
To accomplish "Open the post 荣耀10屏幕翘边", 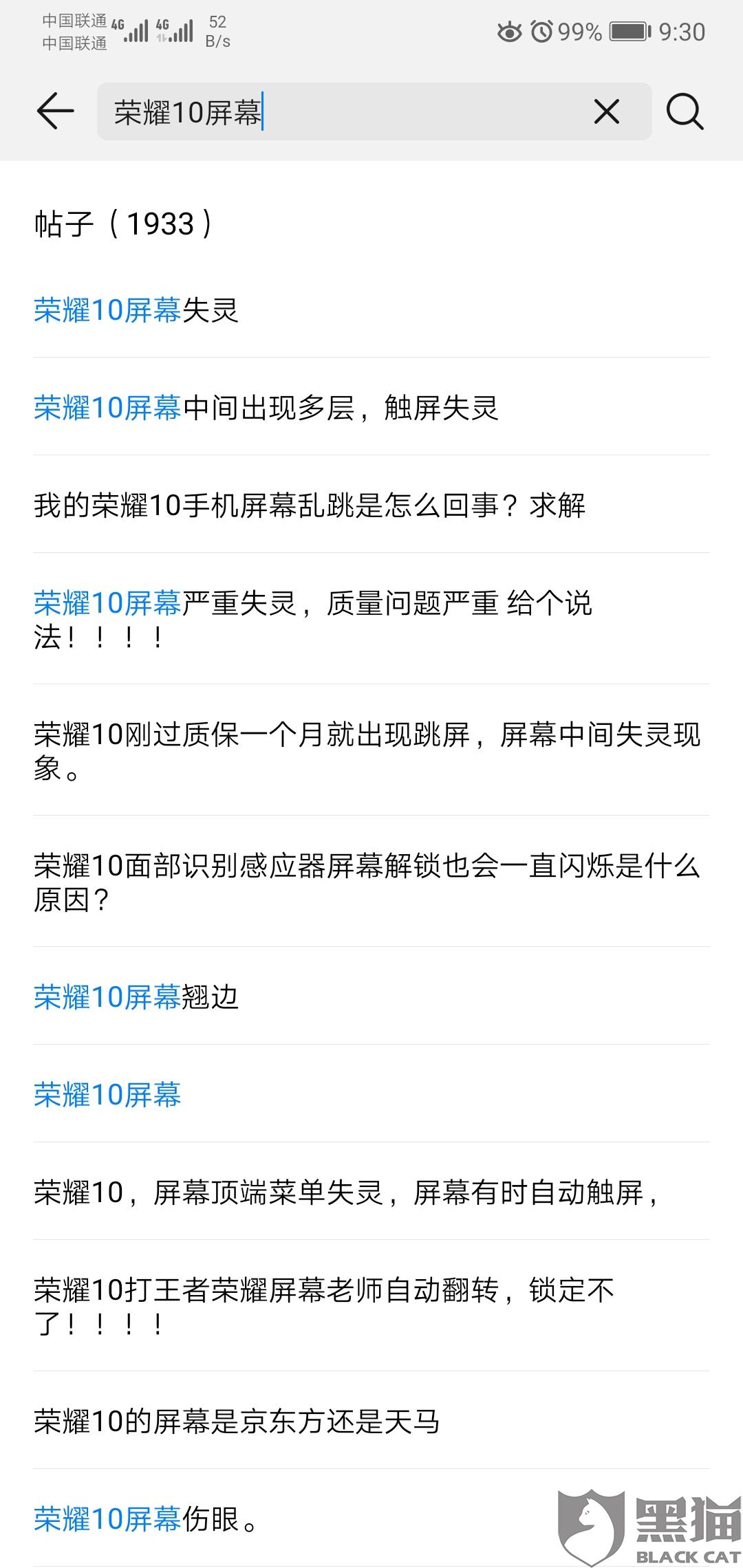I will 371,997.
